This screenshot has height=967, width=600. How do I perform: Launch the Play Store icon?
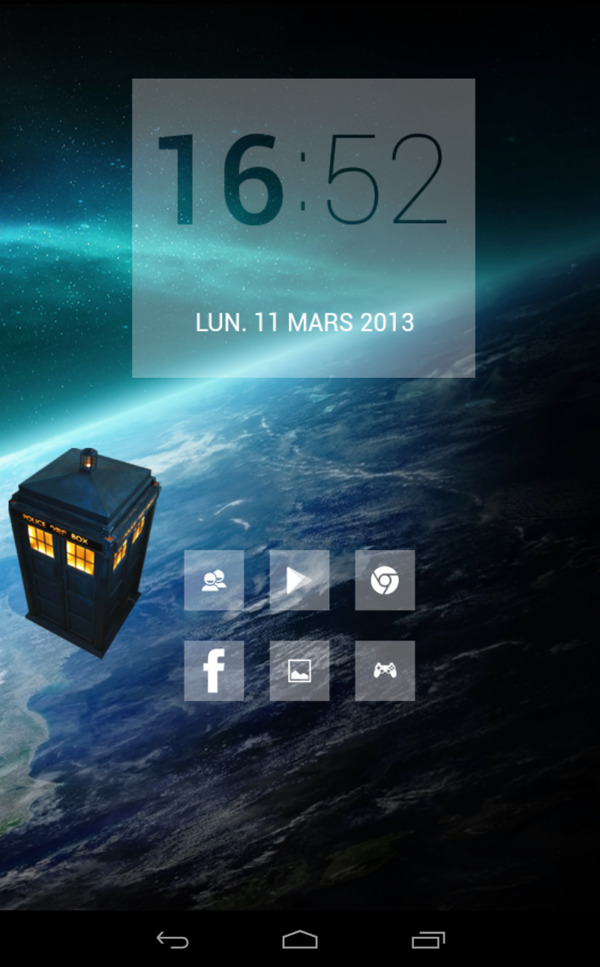tap(299, 580)
